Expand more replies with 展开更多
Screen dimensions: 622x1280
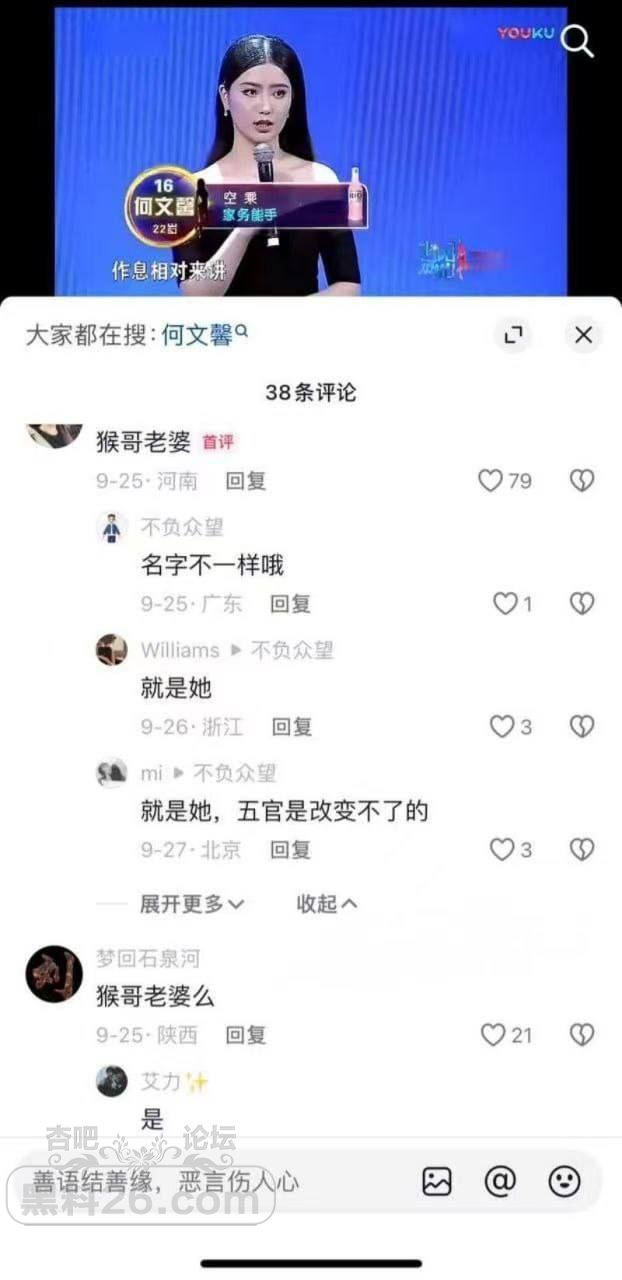pos(191,904)
